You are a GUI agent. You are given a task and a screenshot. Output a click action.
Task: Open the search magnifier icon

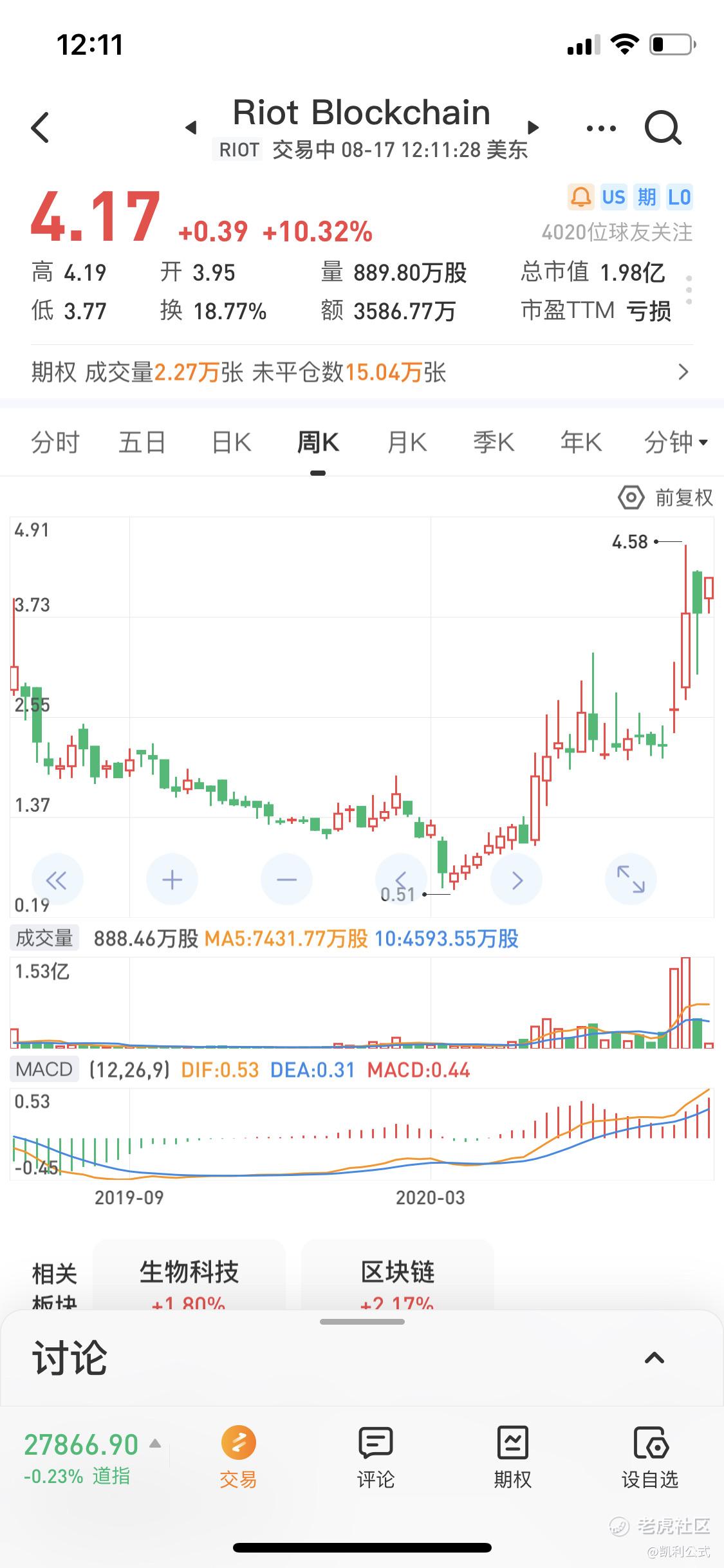663,127
